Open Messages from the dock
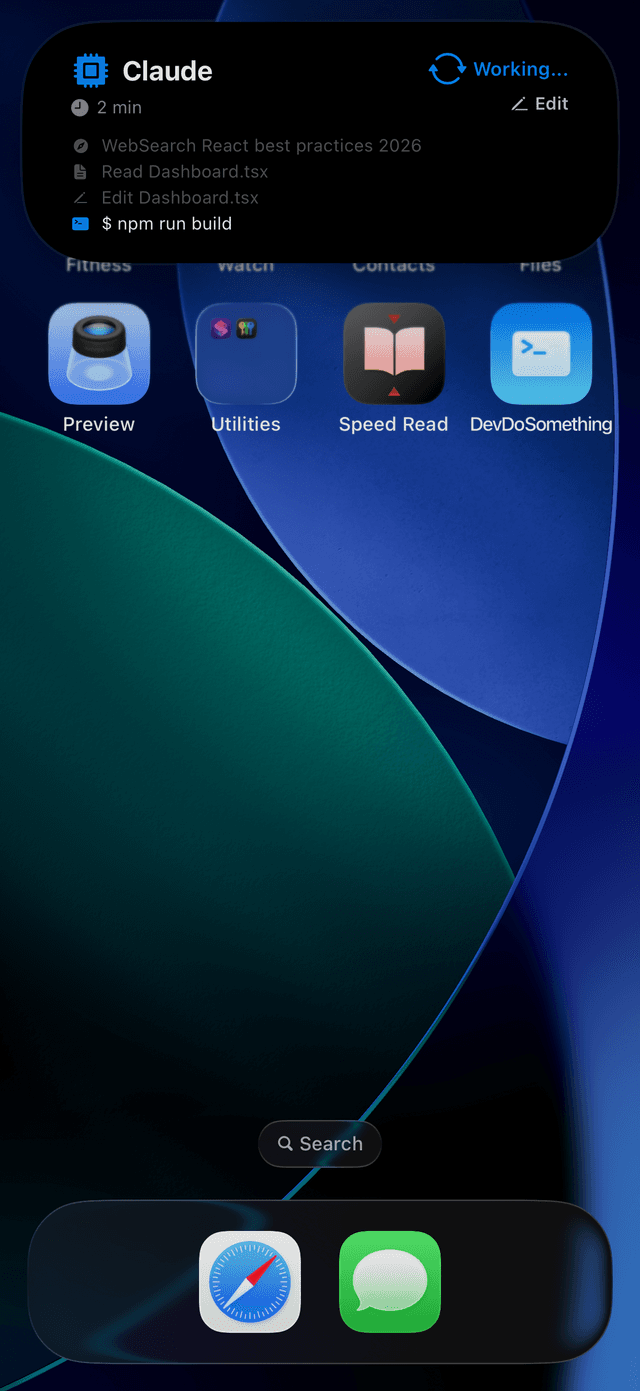 (390, 1281)
